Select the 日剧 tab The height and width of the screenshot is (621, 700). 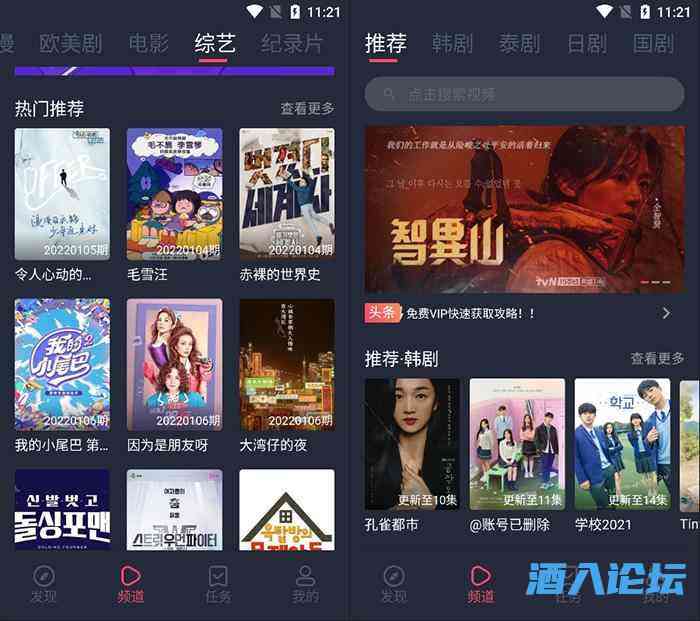tap(586, 44)
